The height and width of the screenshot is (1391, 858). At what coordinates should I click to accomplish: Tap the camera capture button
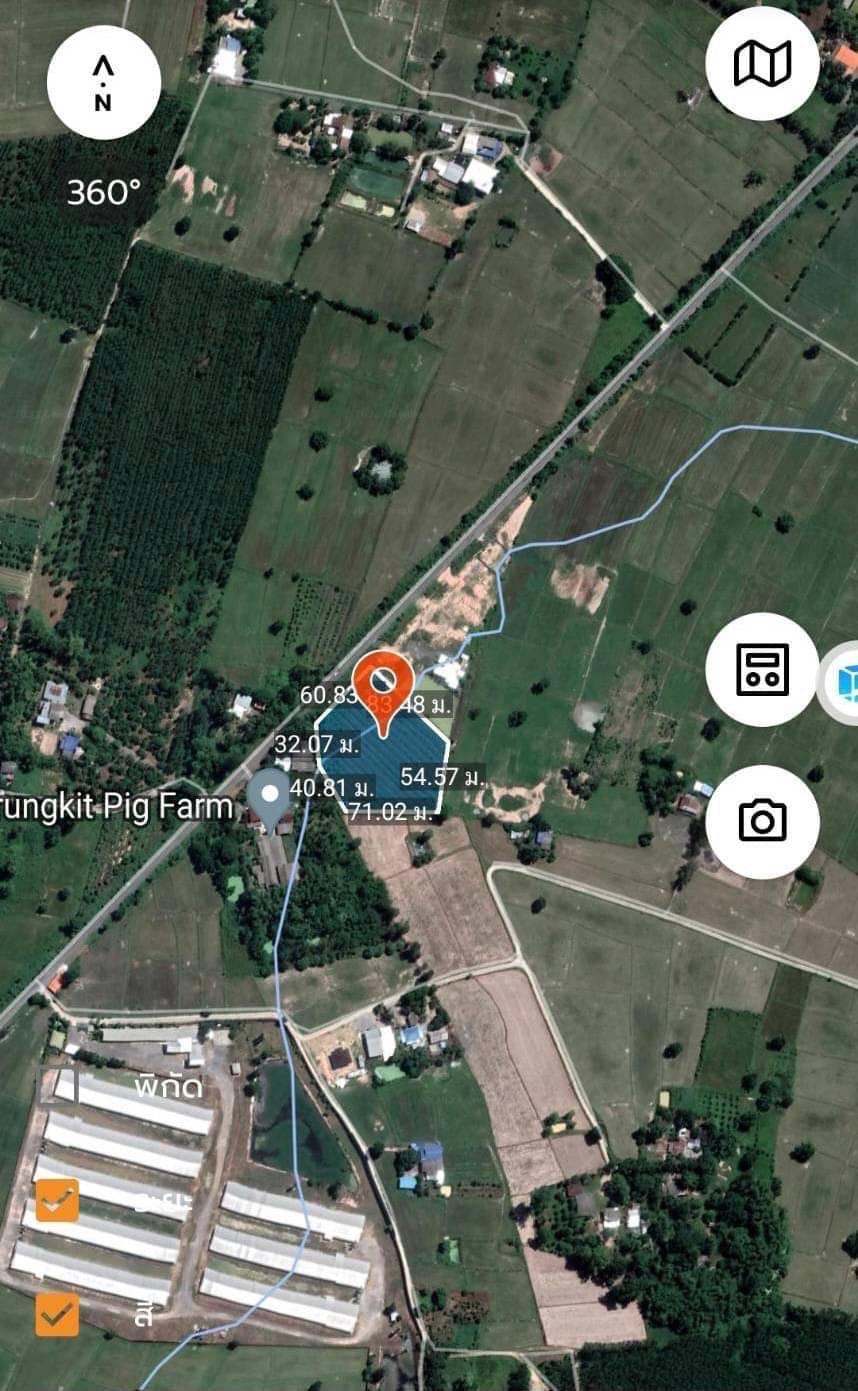(762, 821)
